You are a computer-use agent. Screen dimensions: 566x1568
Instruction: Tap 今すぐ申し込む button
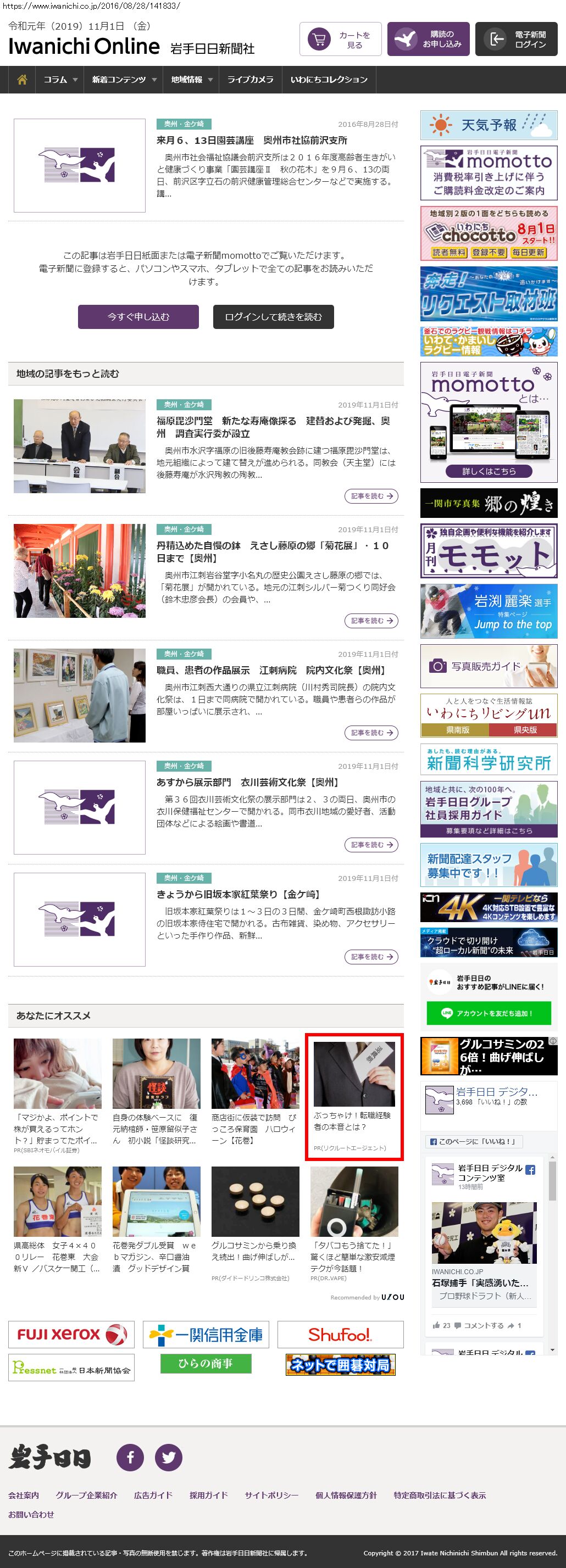138,316
